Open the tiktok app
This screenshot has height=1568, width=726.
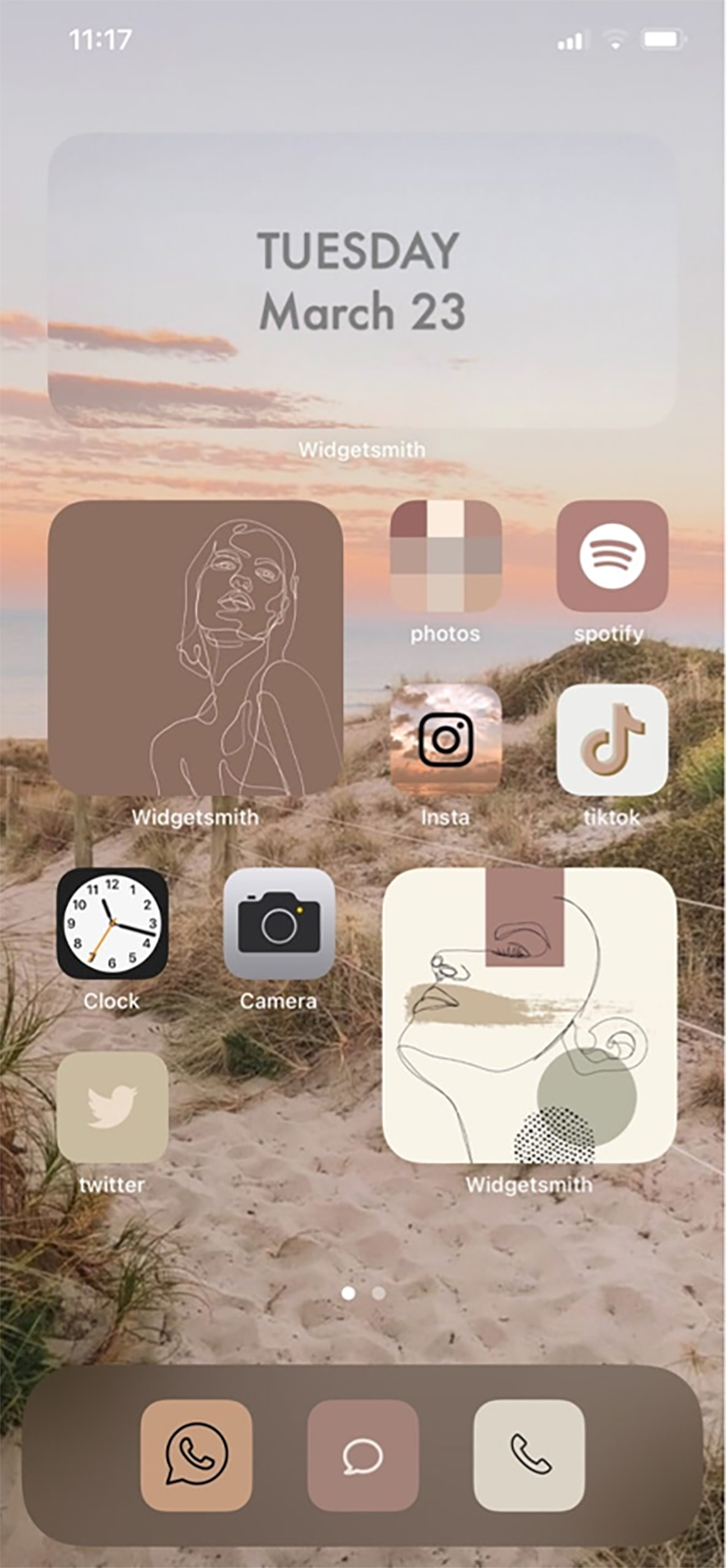tap(612, 740)
